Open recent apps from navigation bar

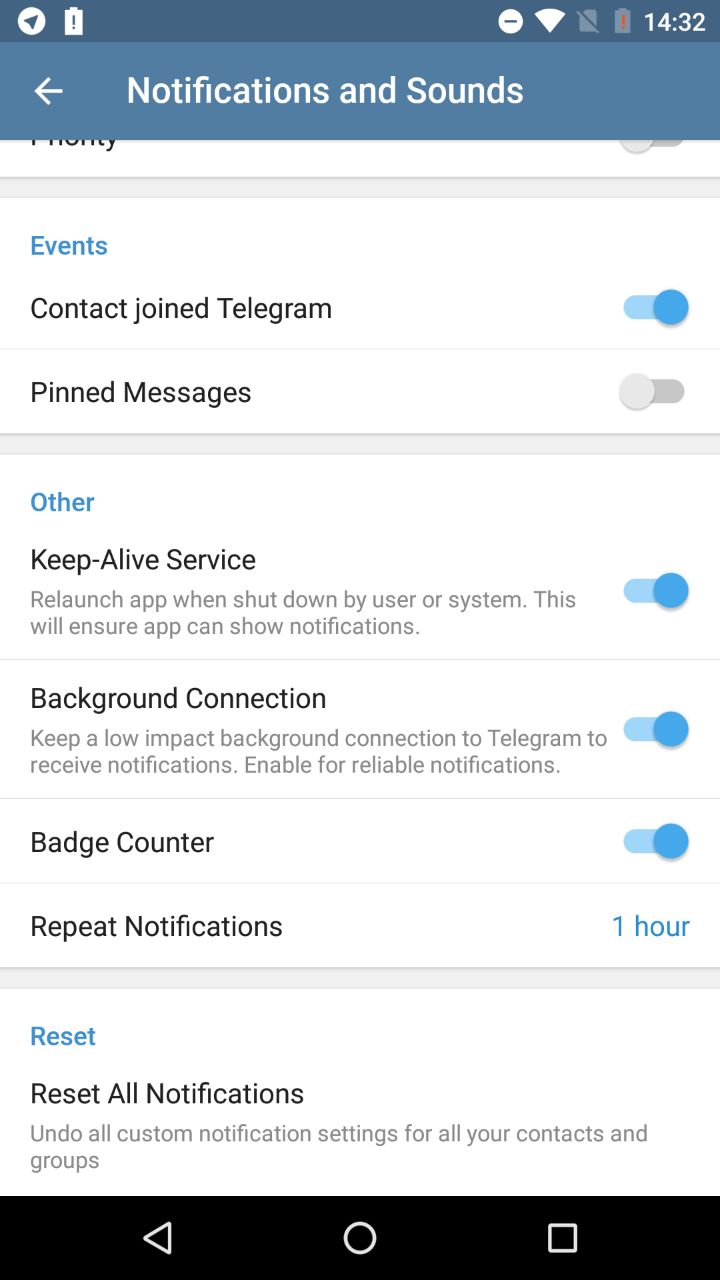562,1238
